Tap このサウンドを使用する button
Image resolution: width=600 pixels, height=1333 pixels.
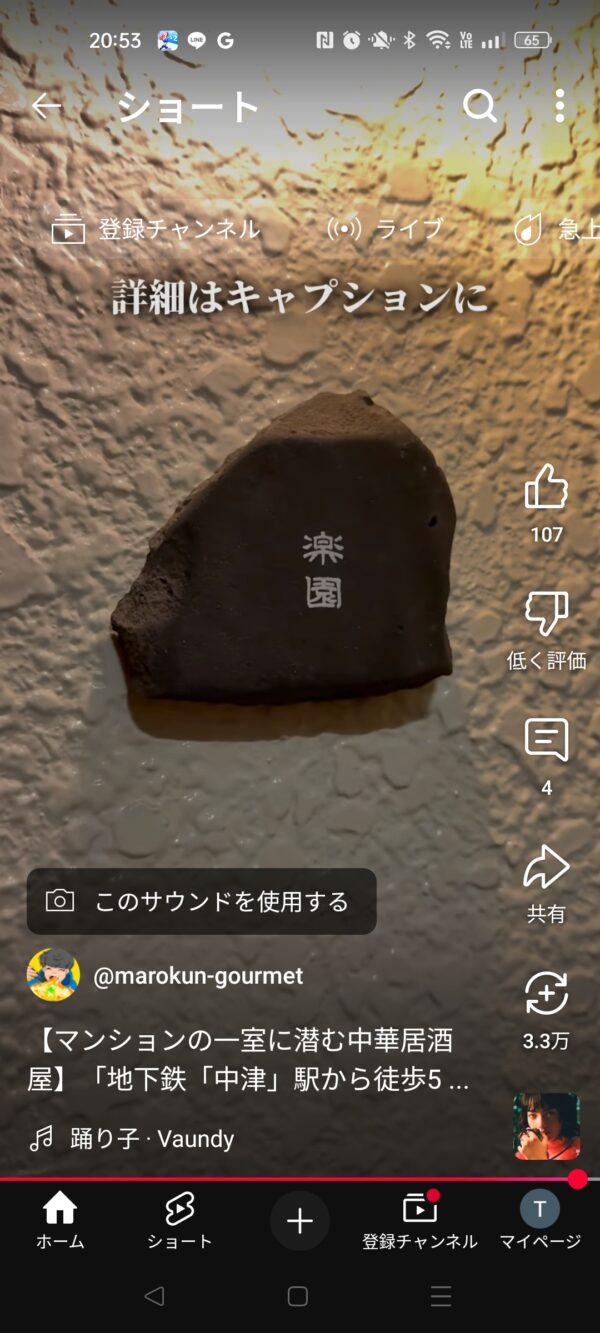coord(201,901)
